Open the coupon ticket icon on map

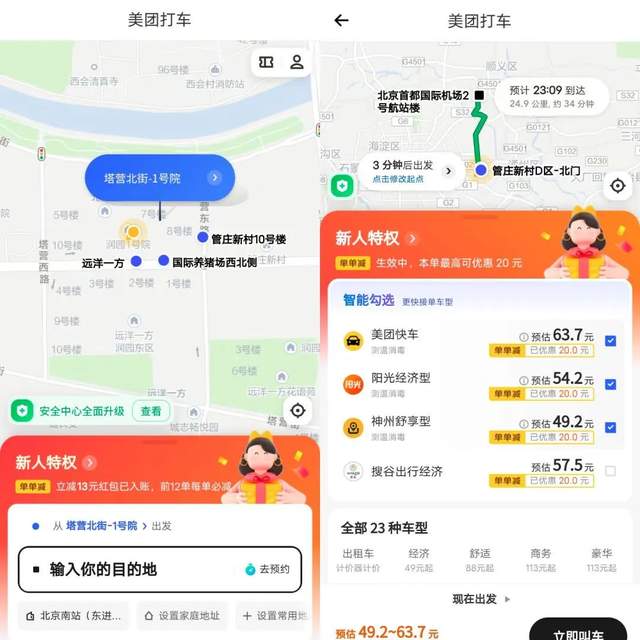[x=267, y=62]
